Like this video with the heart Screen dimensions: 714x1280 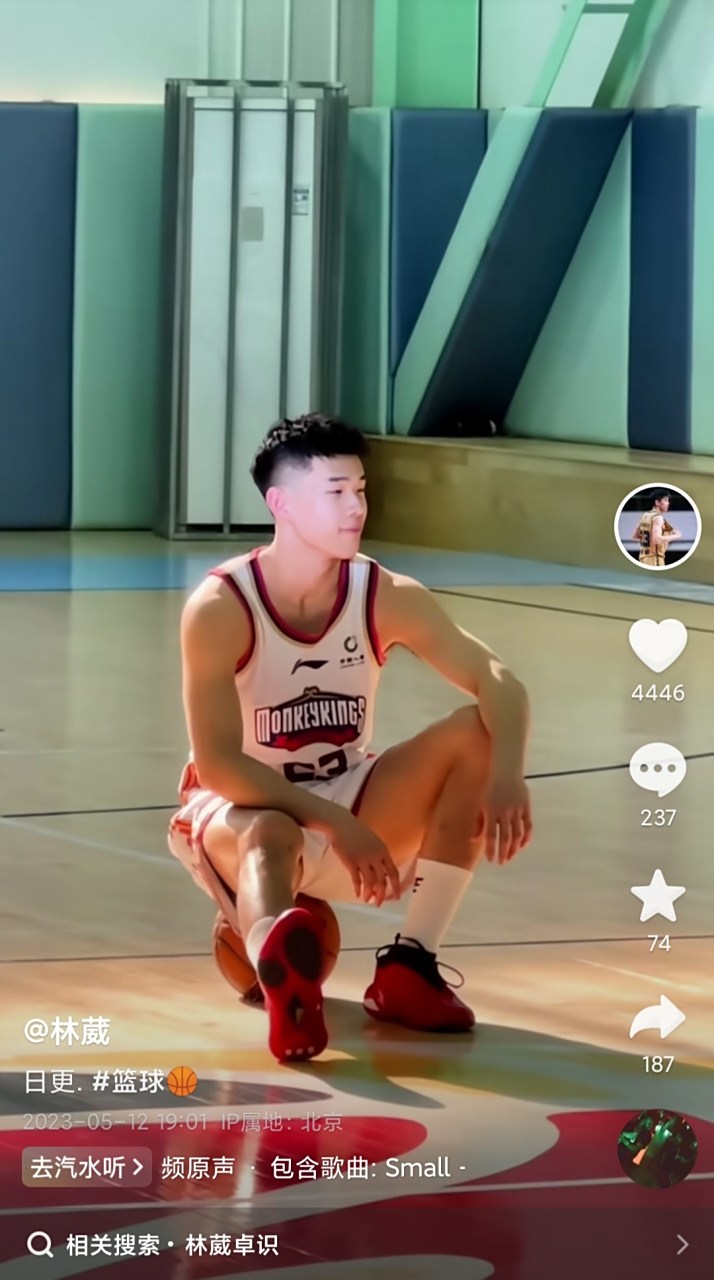point(657,645)
